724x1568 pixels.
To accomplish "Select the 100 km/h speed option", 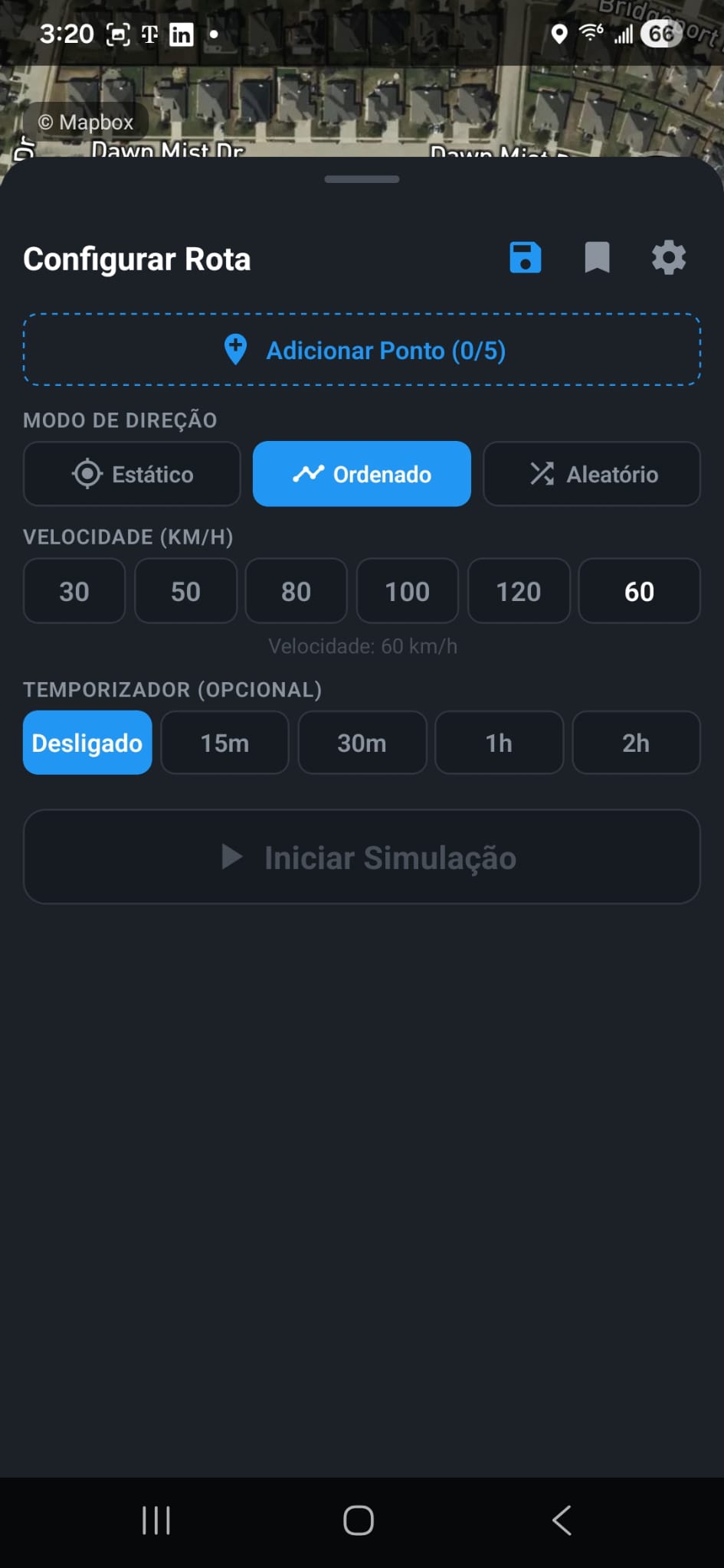I will (408, 591).
